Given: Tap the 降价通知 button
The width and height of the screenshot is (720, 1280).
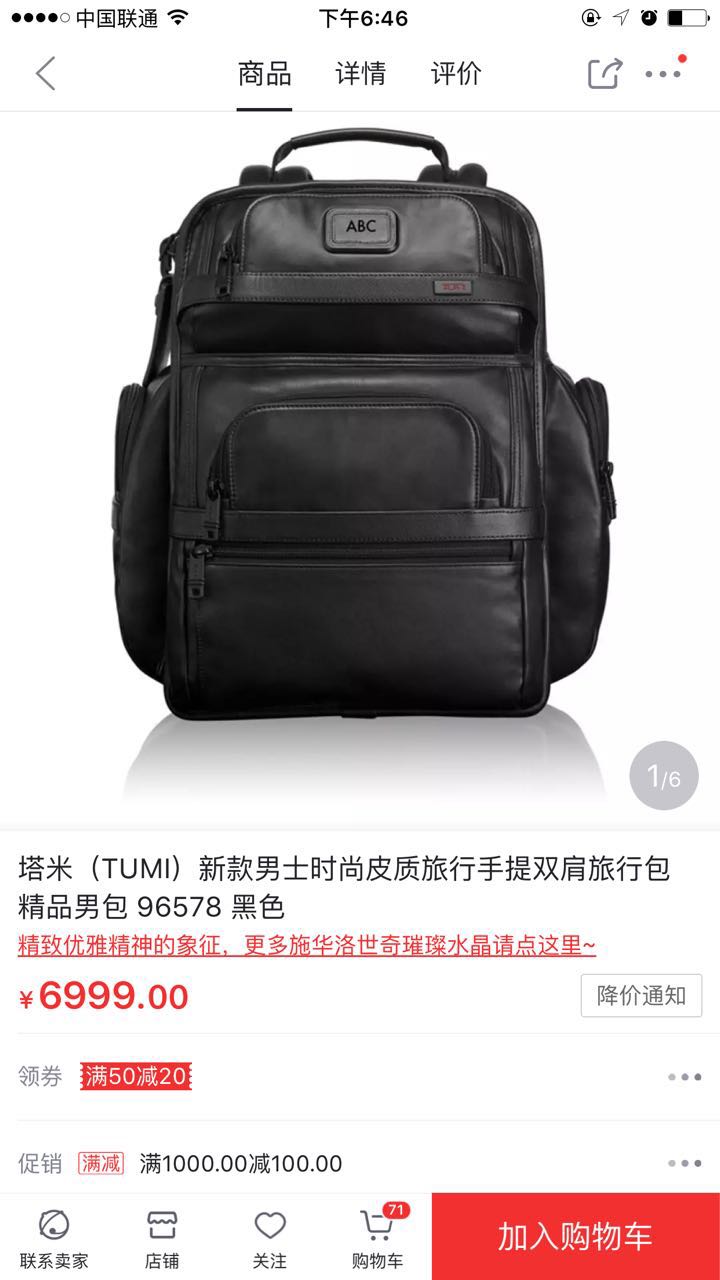Looking at the screenshot, I should 641,996.
